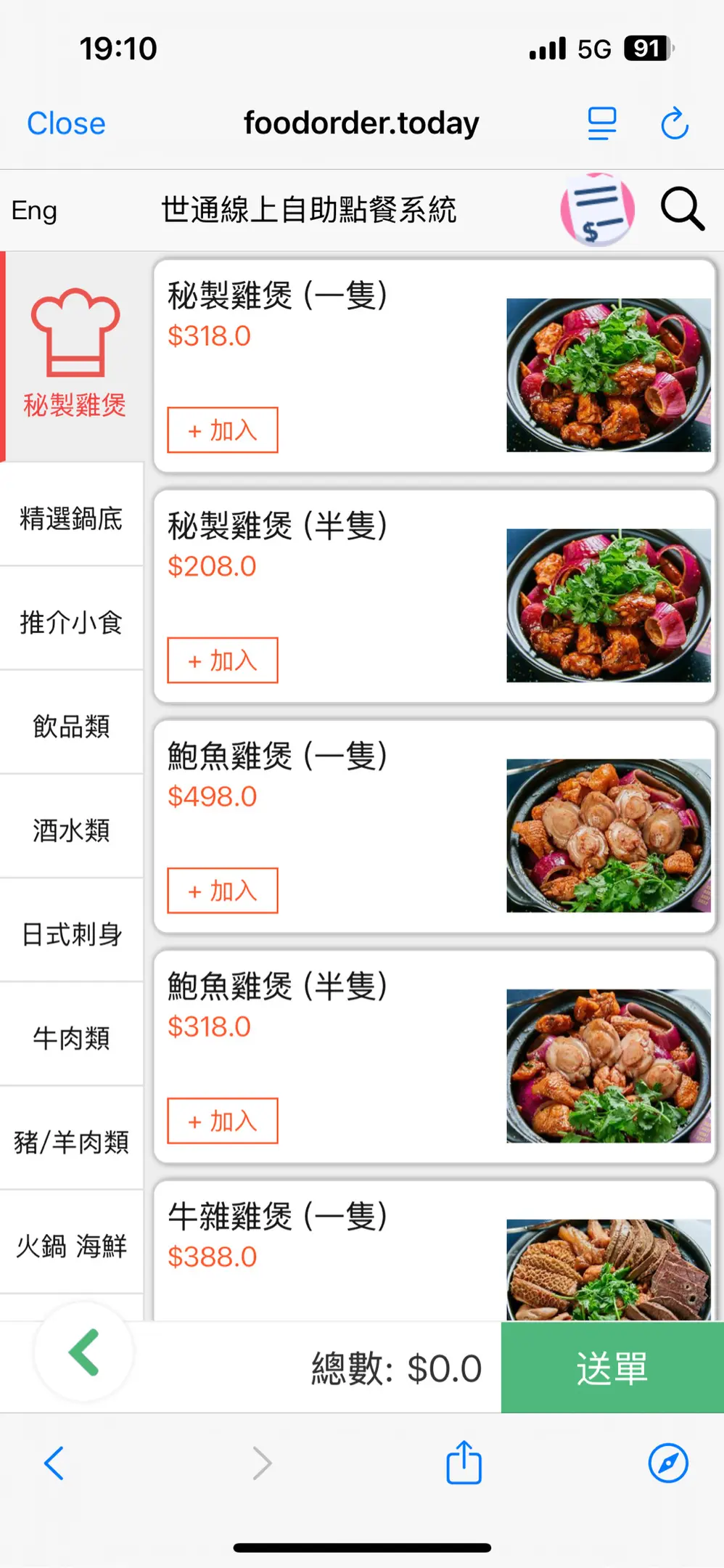The image size is (724, 1568).
Task: Close the in-app browser
Action: pyautogui.click(x=66, y=123)
